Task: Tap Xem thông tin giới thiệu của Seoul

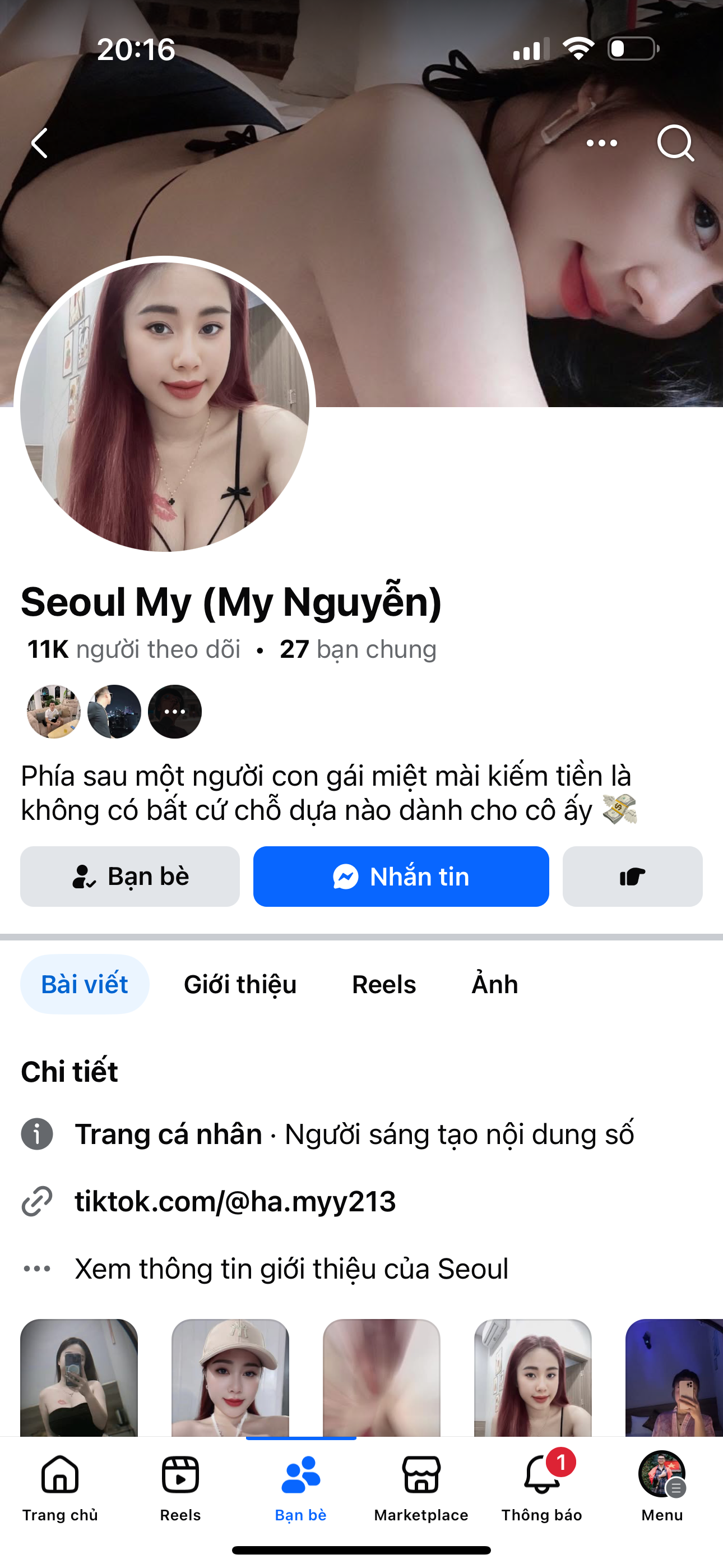Action: [291, 1269]
